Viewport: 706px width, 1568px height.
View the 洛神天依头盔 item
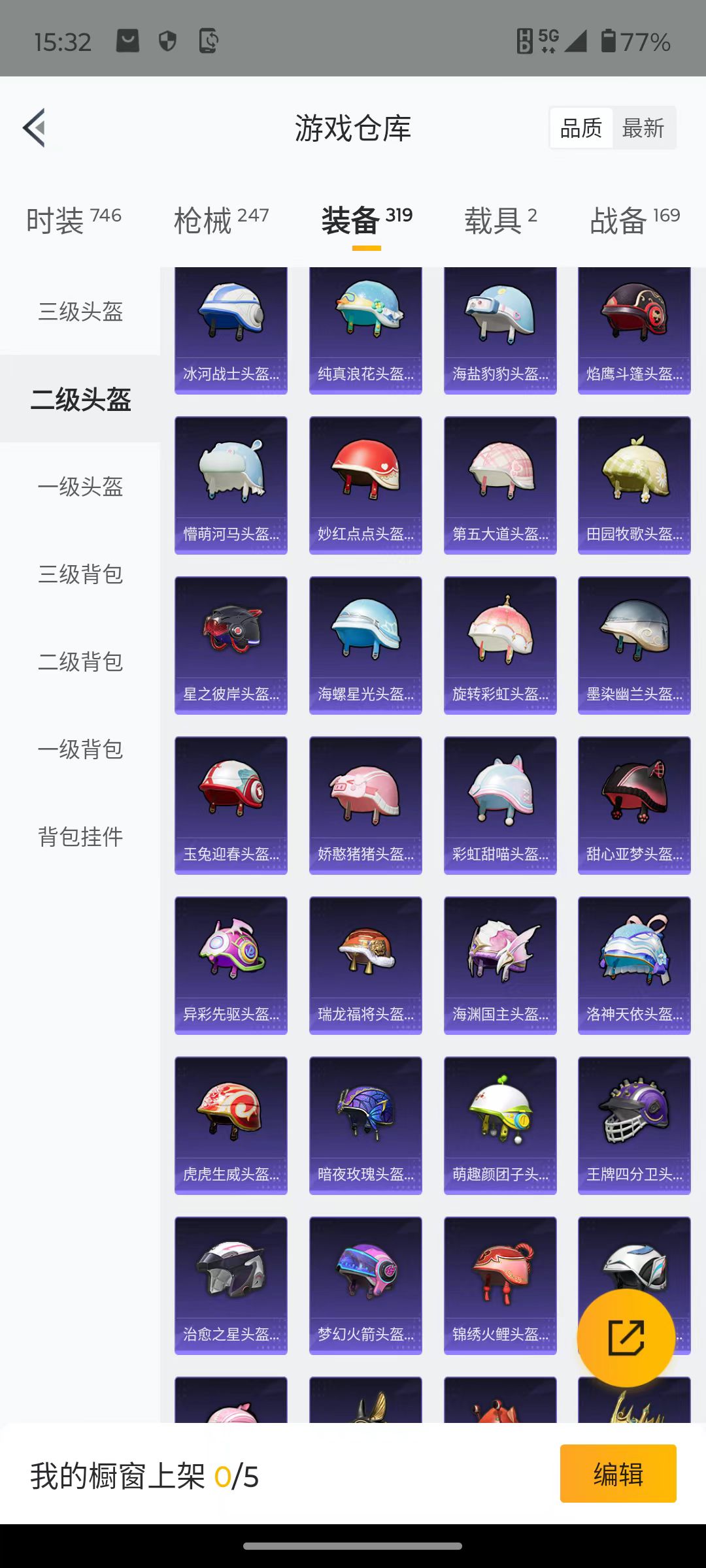[x=634, y=965]
